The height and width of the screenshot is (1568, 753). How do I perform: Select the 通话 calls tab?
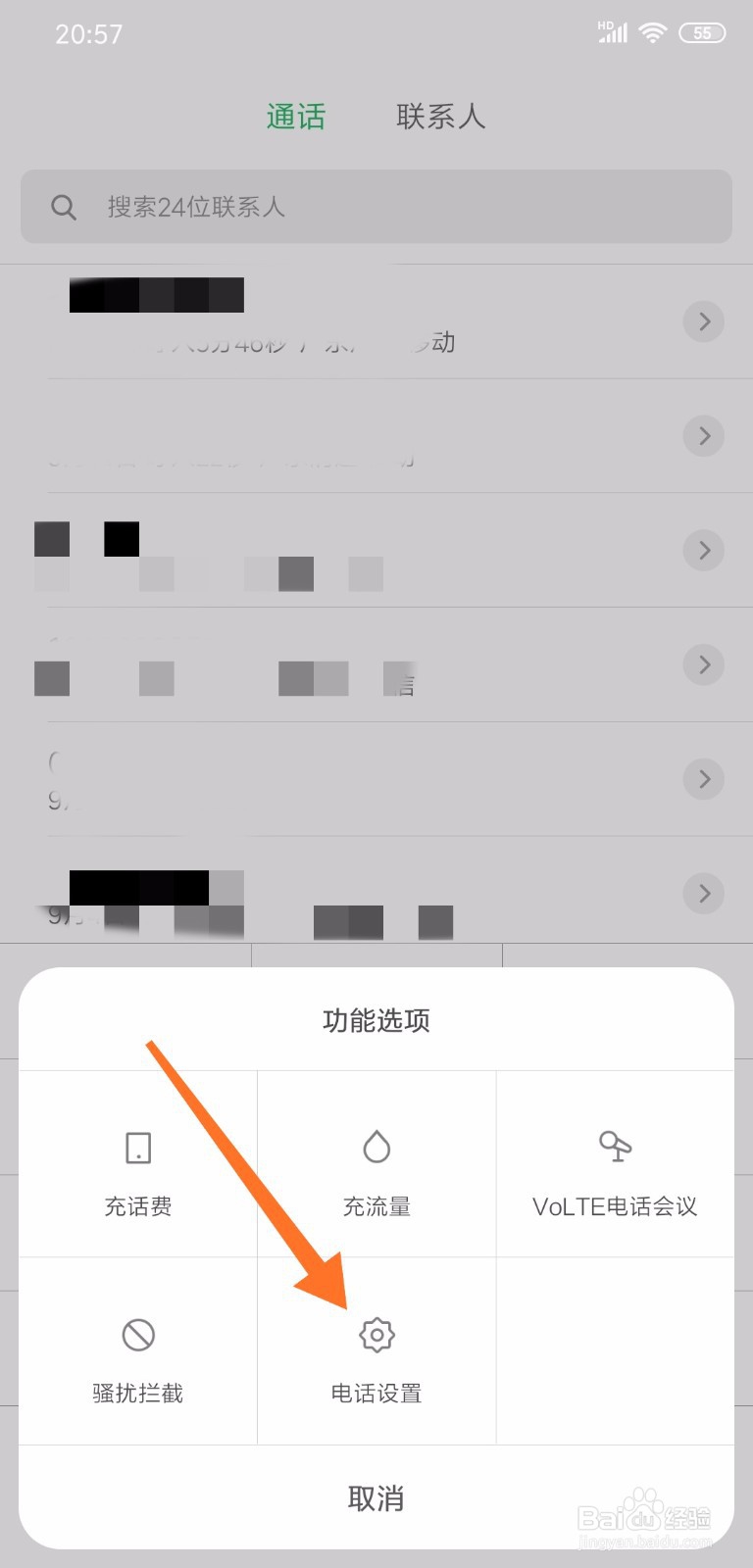296,117
